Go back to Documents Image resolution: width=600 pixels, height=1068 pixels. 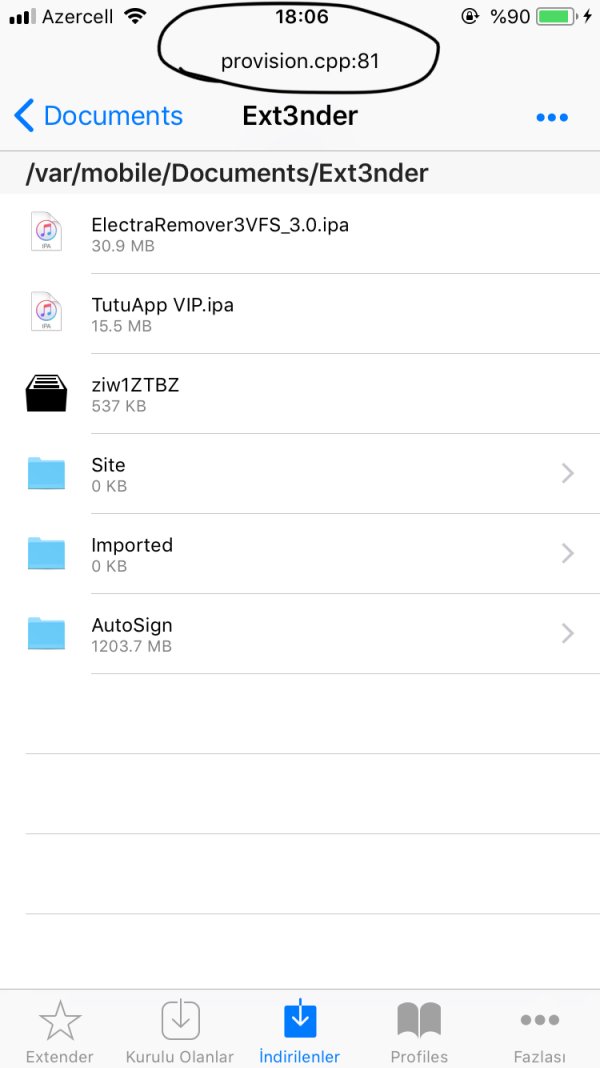tap(98, 116)
